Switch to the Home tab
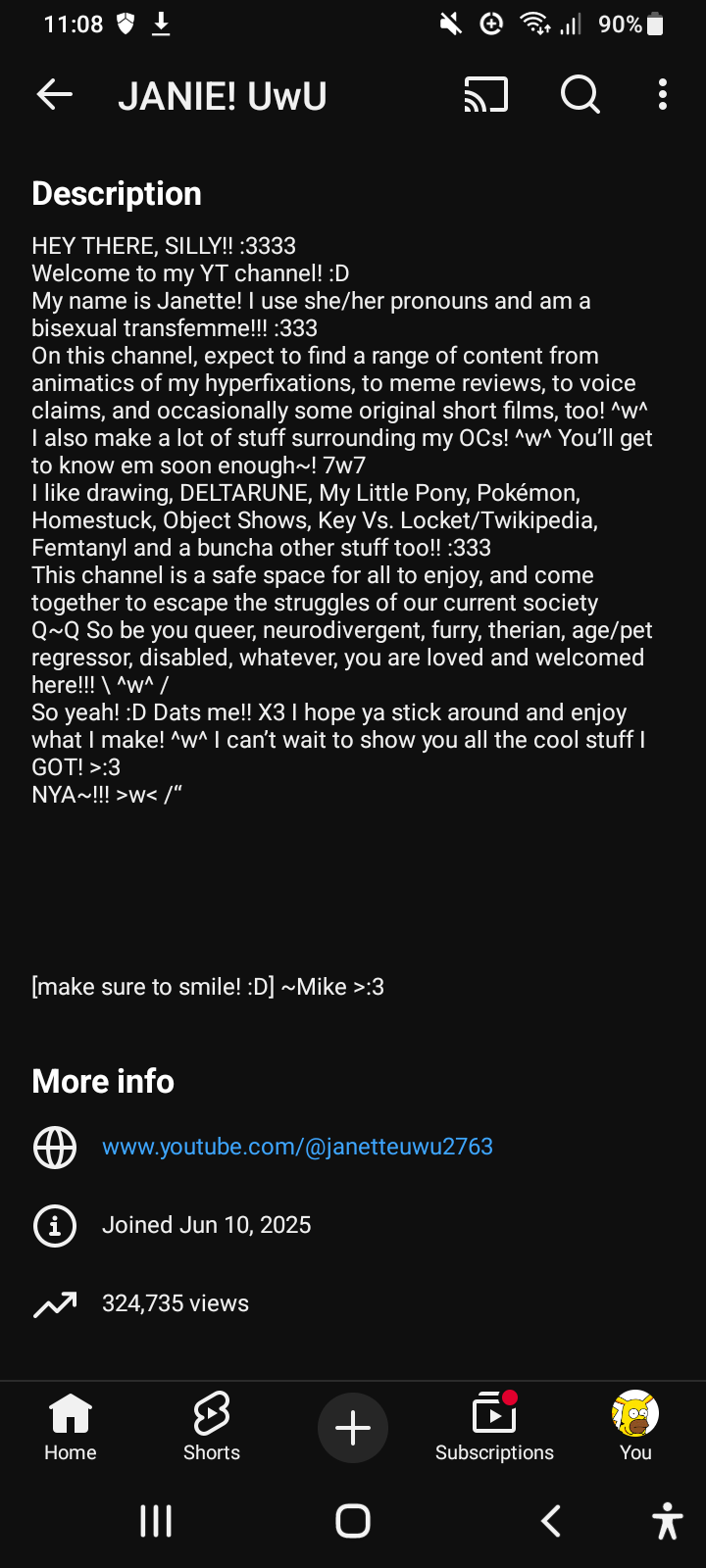706x1568 pixels. [x=71, y=1427]
